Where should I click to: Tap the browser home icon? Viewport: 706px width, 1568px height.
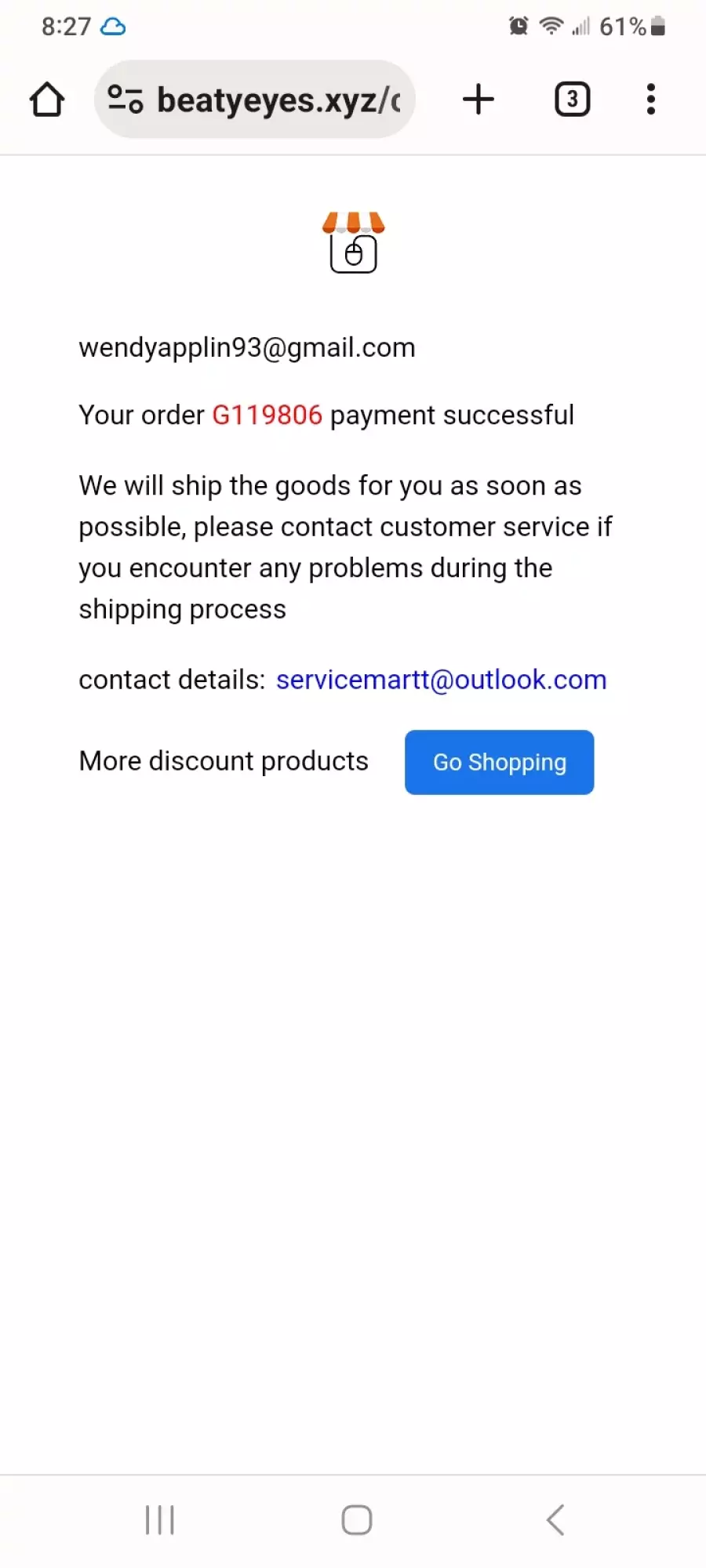(x=47, y=100)
